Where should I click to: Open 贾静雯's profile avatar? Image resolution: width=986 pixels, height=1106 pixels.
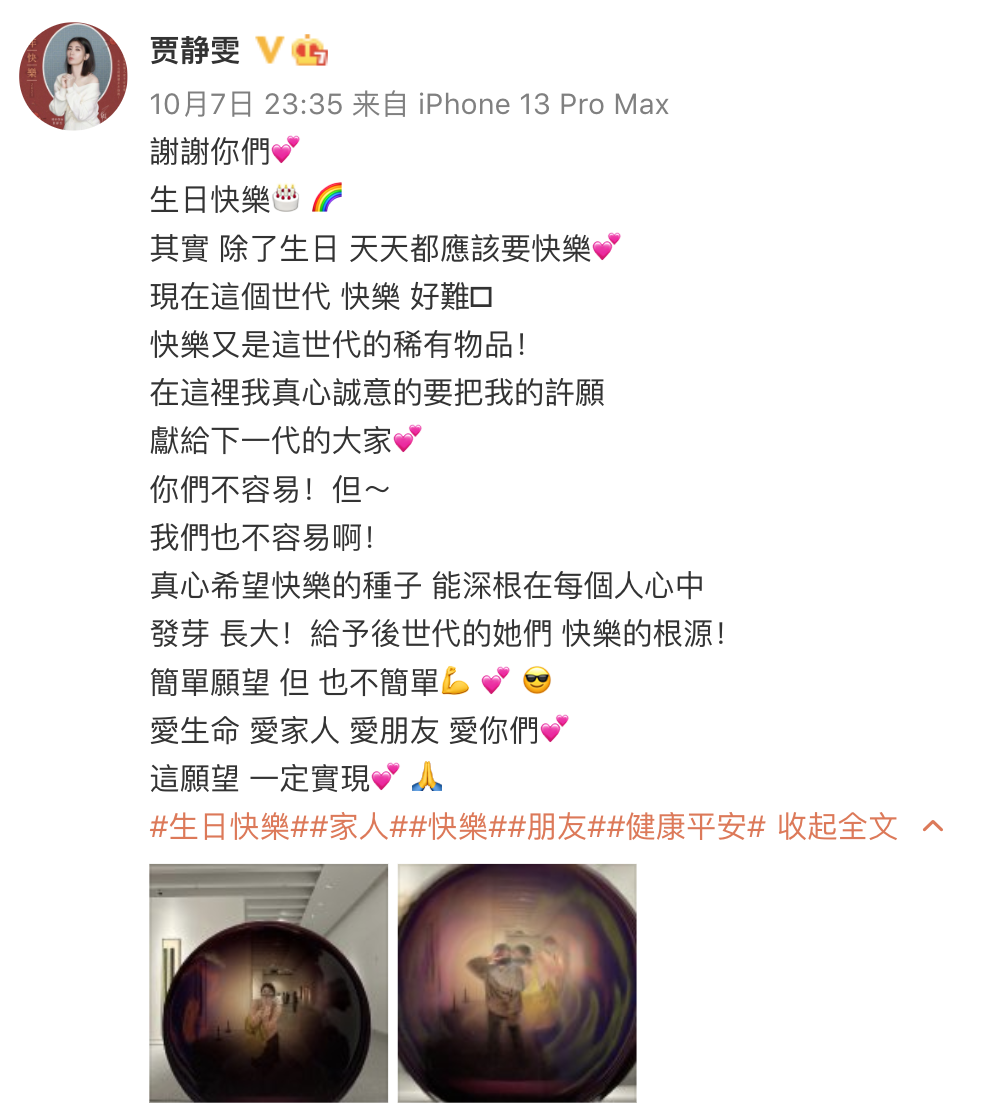73,76
